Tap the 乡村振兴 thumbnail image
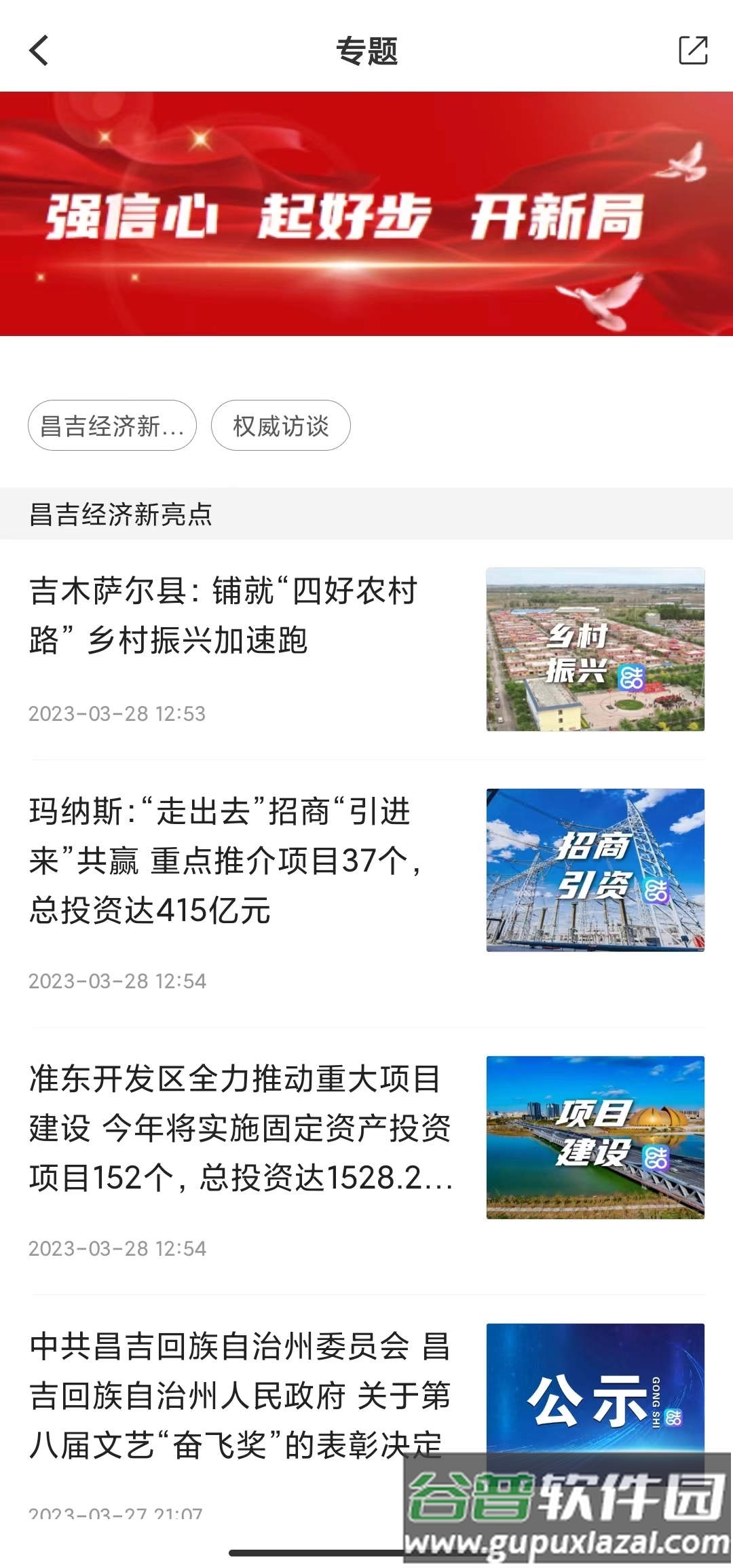This screenshot has width=733, height=1568. (595, 650)
